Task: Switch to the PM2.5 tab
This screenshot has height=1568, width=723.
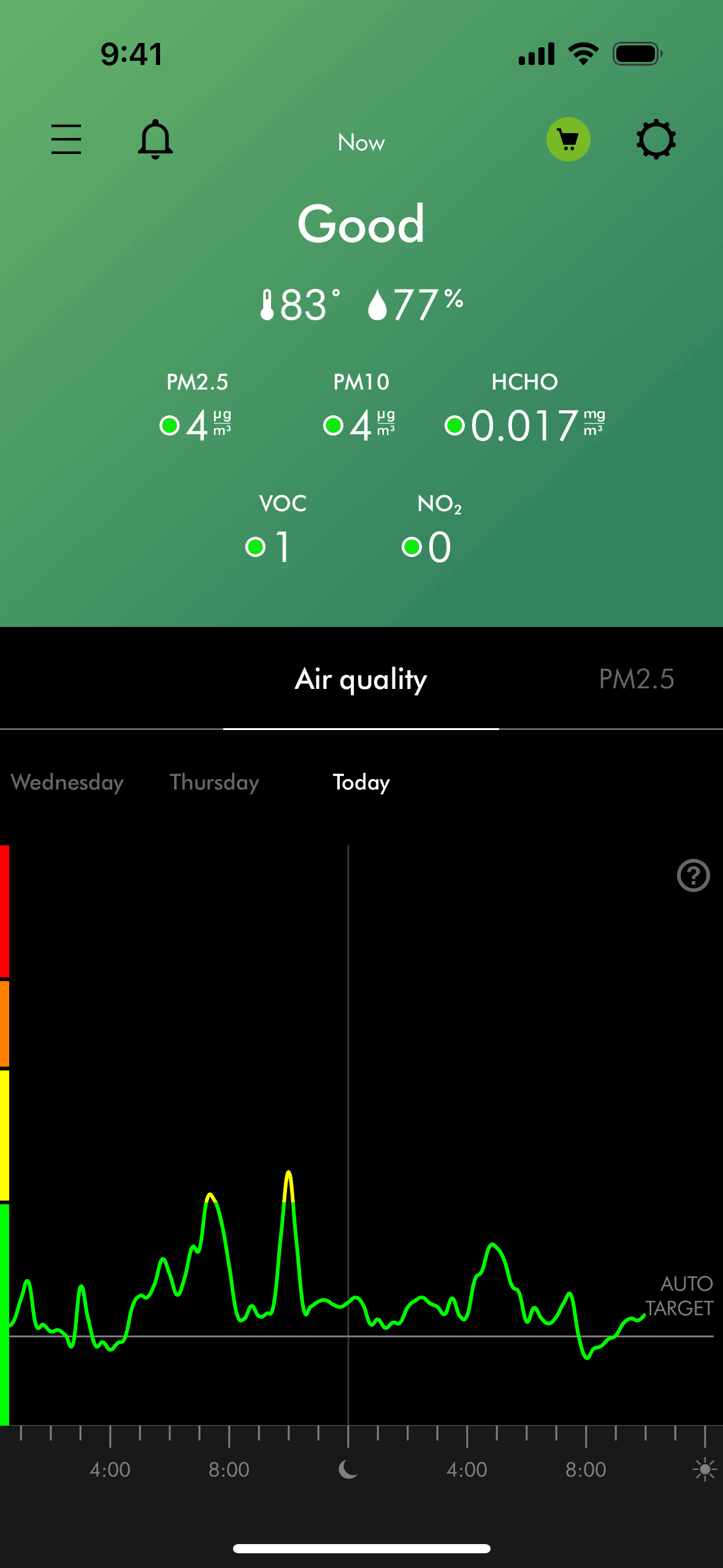Action: pyautogui.click(x=637, y=678)
